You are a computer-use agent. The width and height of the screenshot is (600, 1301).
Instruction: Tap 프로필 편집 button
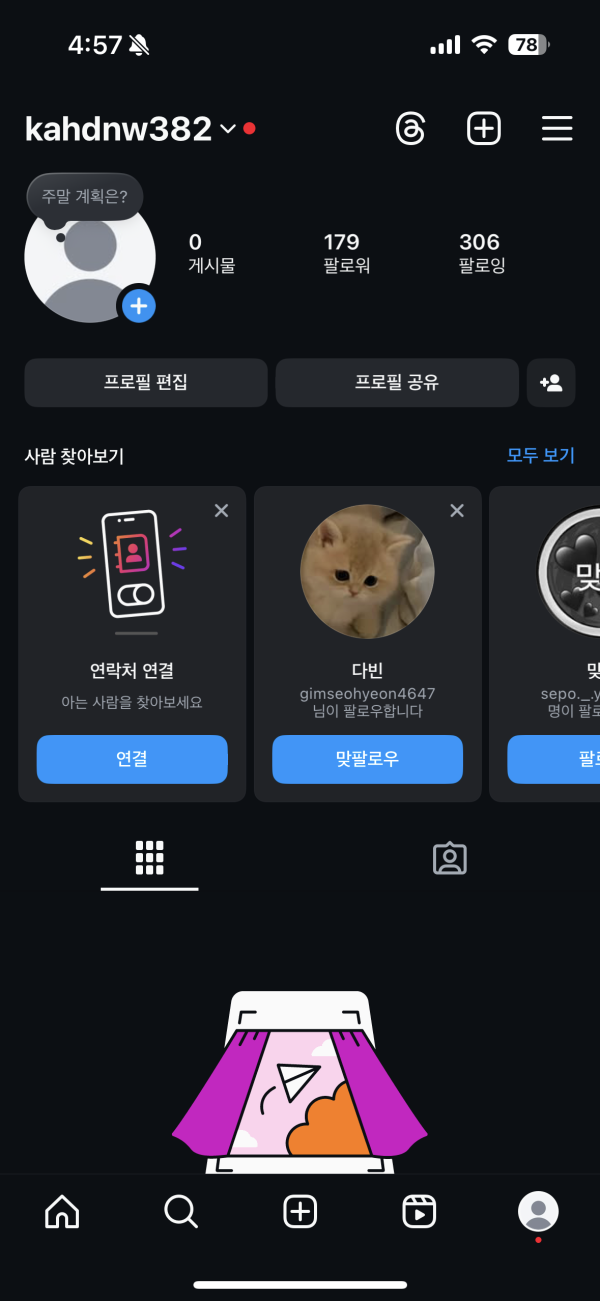tap(146, 383)
